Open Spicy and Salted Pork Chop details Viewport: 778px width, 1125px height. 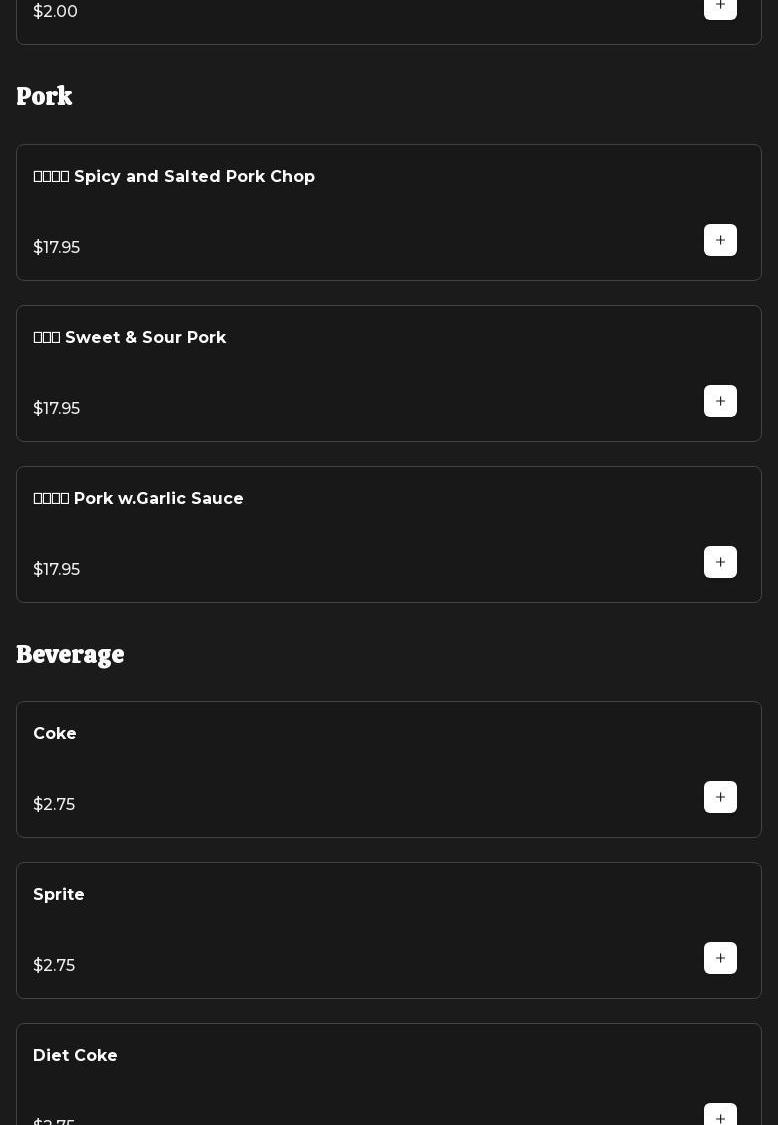click(x=194, y=177)
